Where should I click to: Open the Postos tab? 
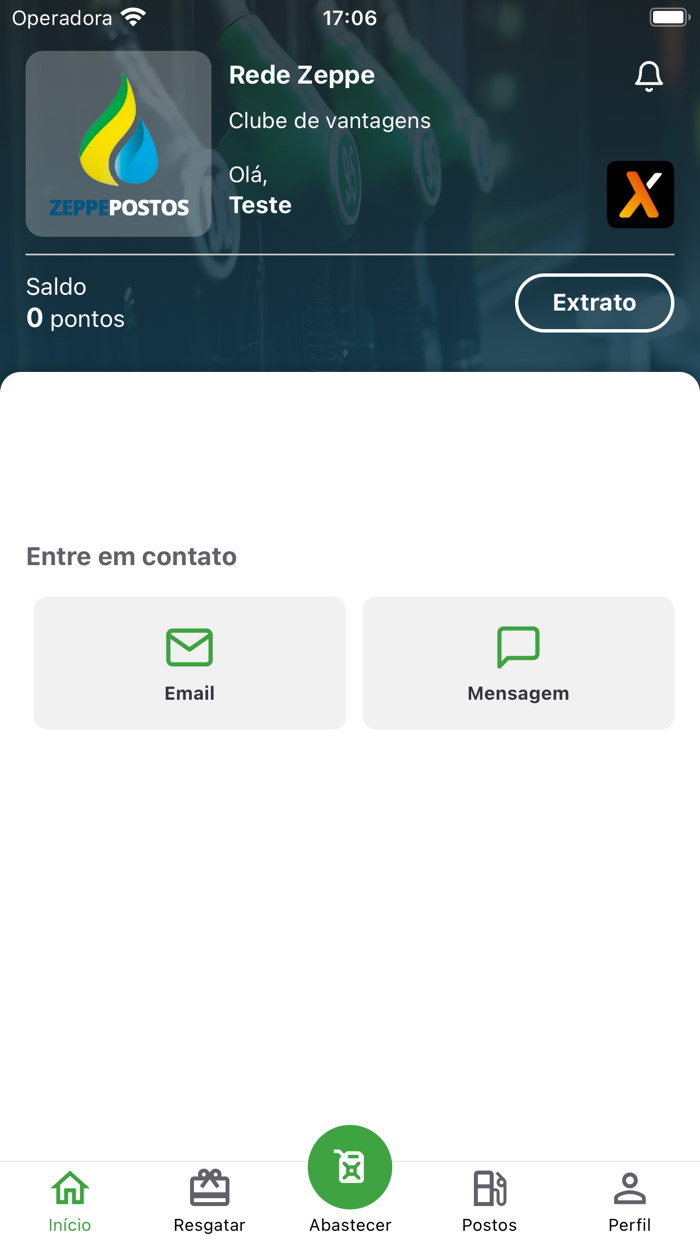tap(490, 1201)
